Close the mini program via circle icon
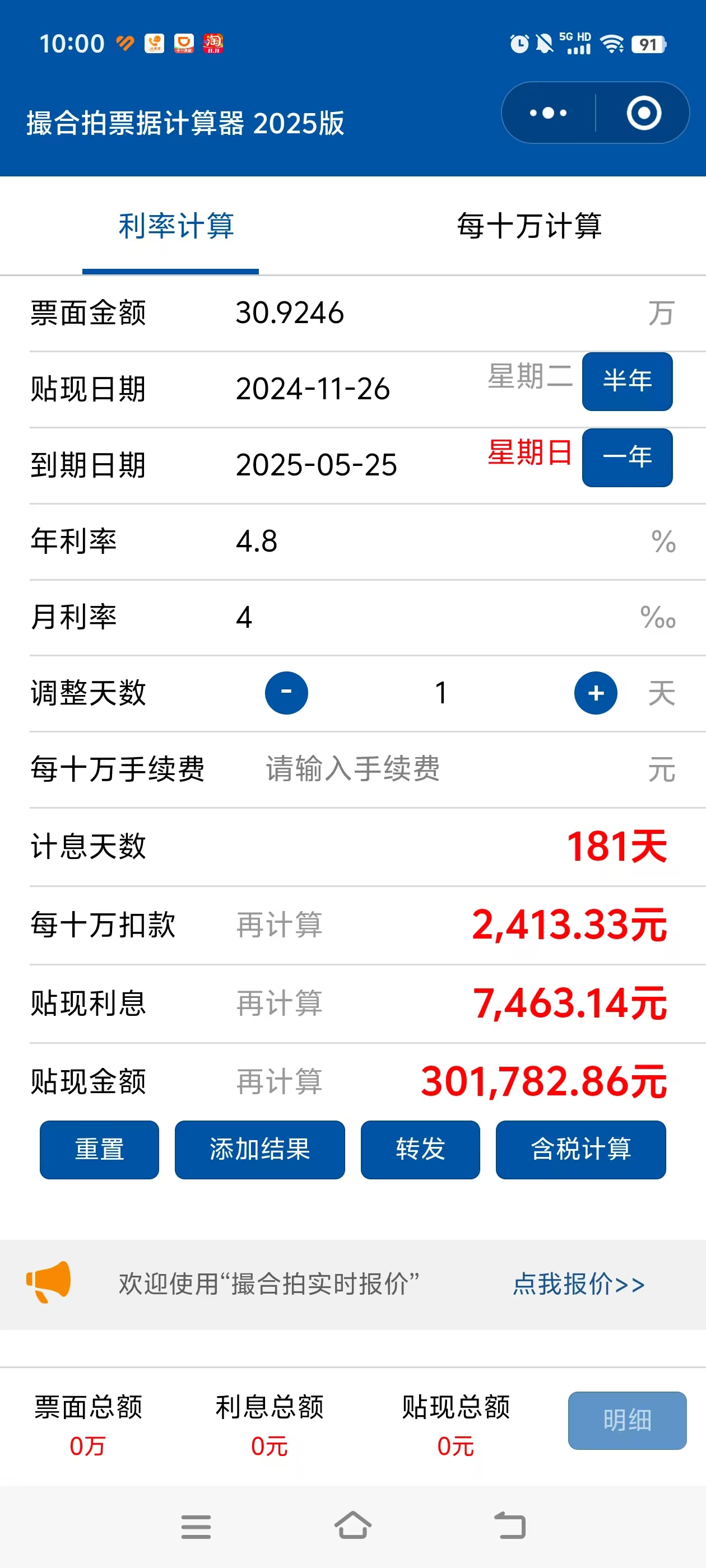Viewport: 706px width, 1568px height. [x=643, y=113]
